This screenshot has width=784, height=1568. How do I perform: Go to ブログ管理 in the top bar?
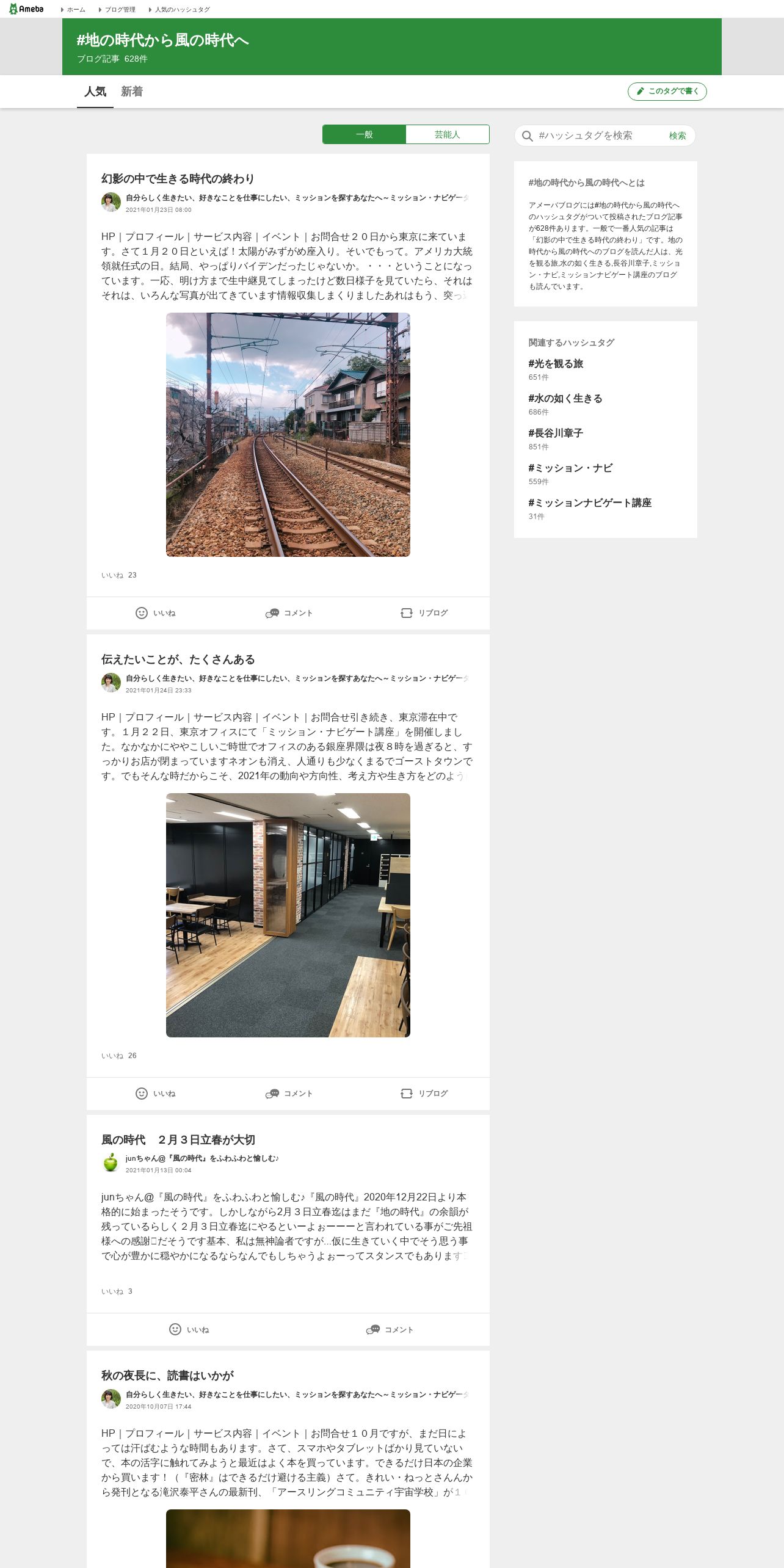click(119, 10)
